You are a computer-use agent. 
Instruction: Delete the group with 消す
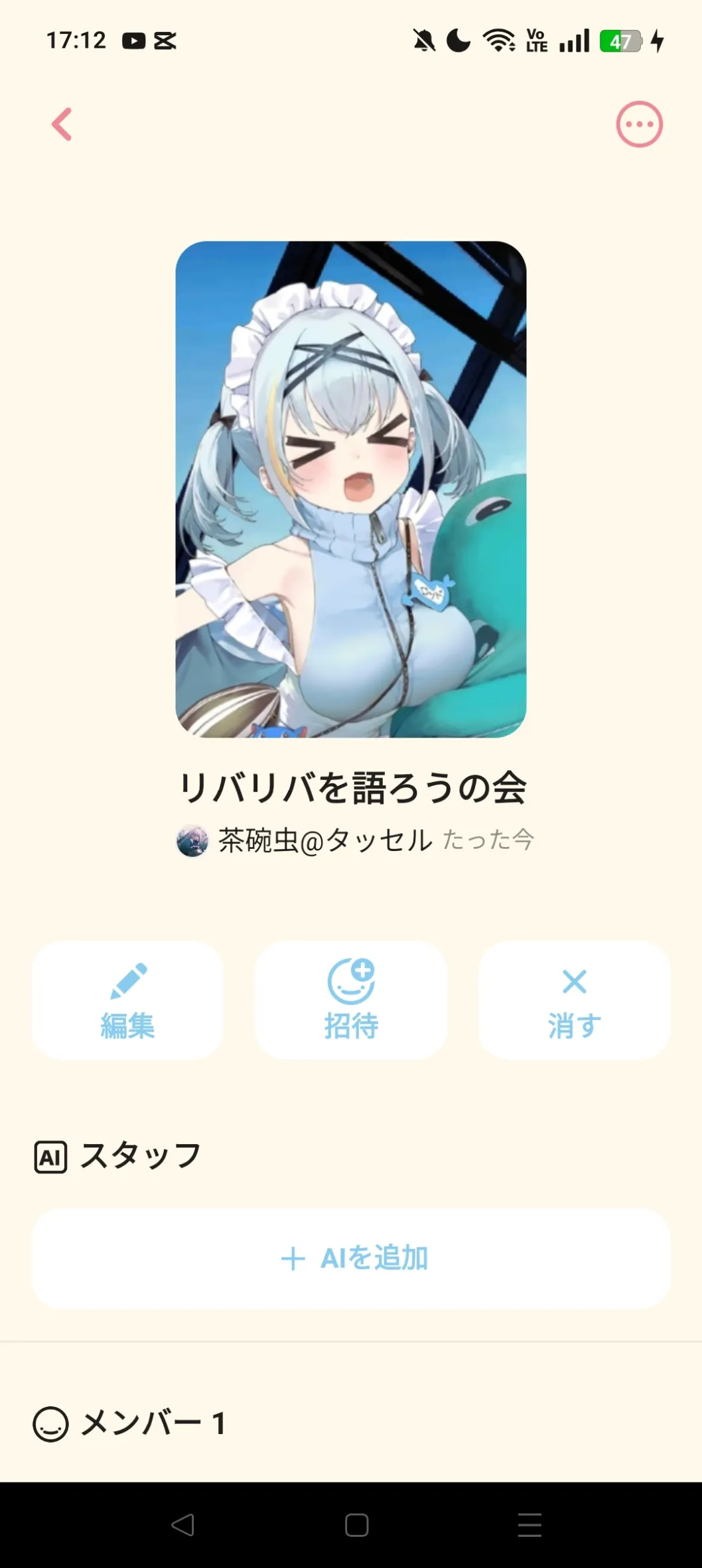[x=574, y=1000]
